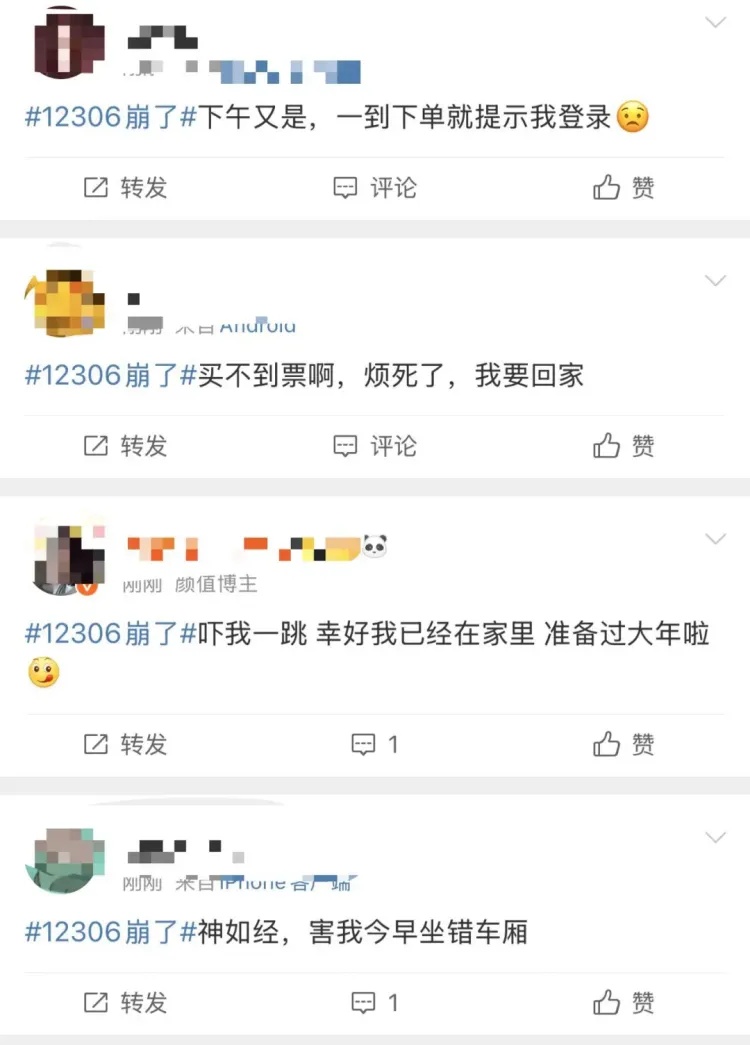Open options chevron on the second post

point(714,281)
